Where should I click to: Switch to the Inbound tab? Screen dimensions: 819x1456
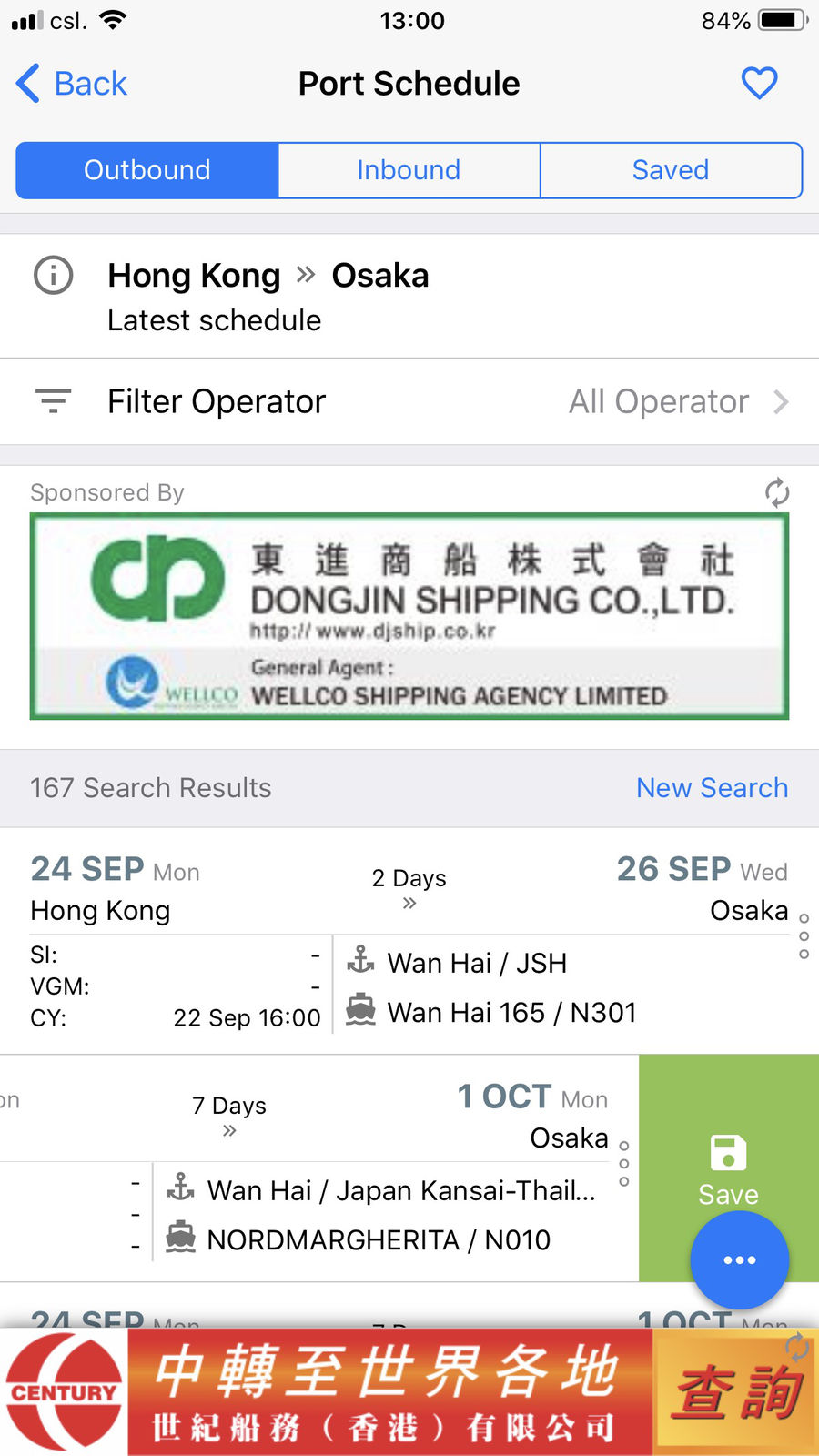(409, 170)
